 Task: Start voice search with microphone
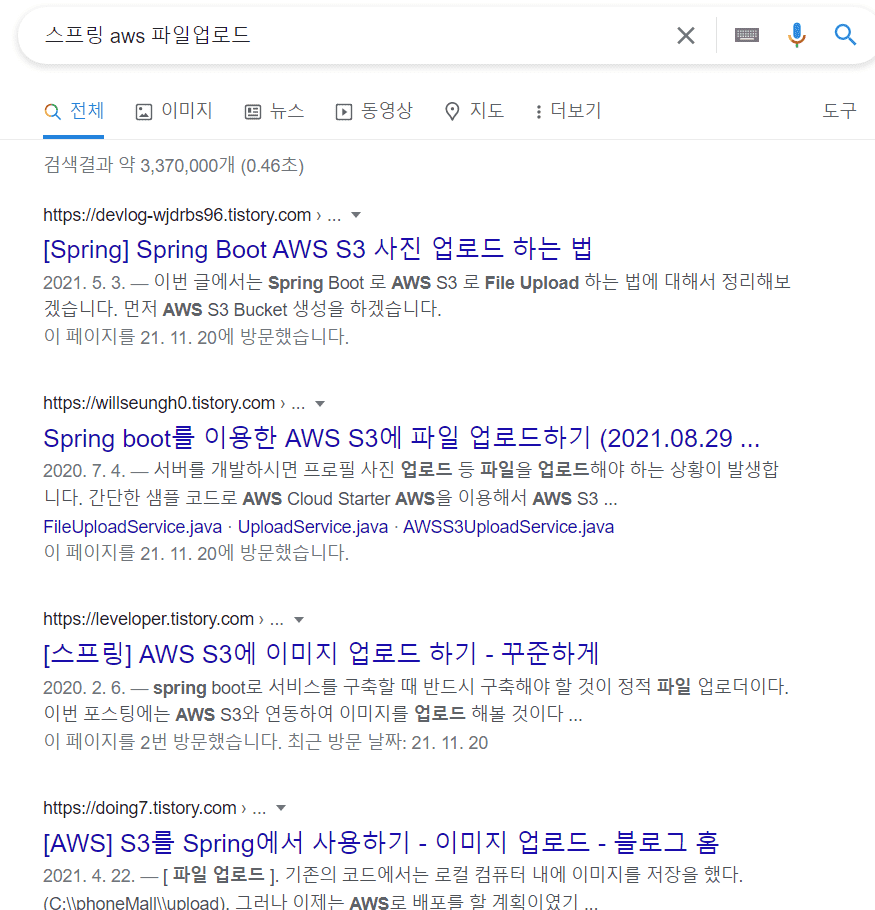click(x=796, y=36)
